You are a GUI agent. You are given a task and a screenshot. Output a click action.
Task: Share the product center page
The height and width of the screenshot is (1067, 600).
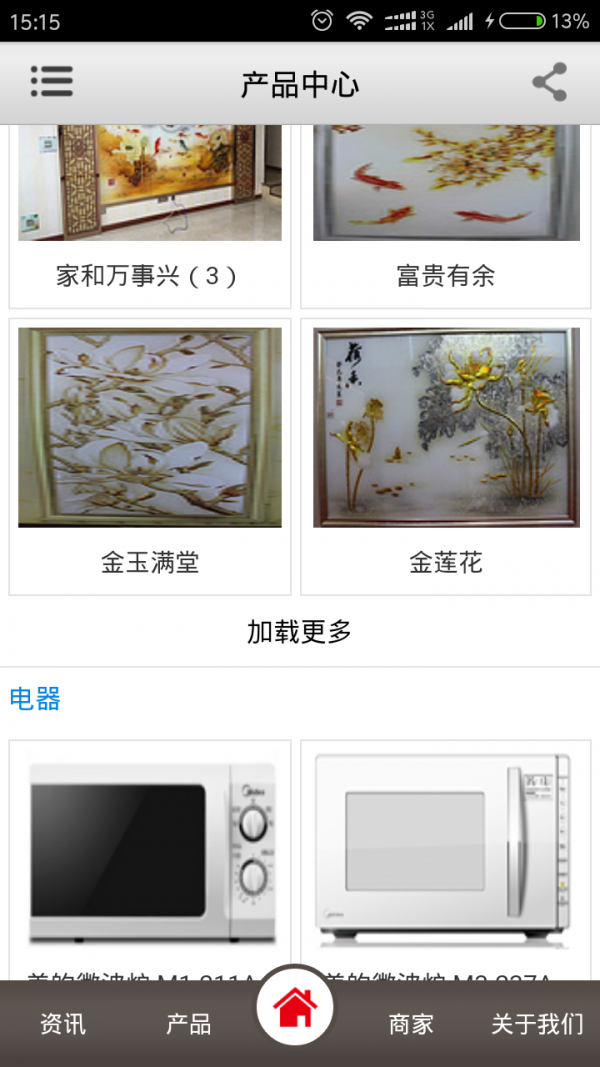pyautogui.click(x=549, y=82)
